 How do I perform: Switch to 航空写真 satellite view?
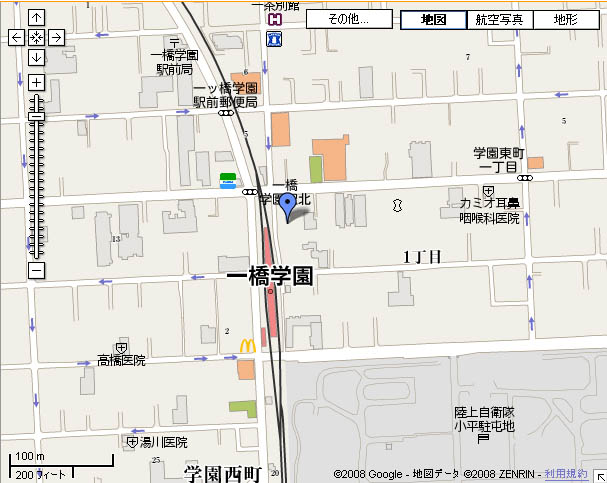click(x=499, y=19)
